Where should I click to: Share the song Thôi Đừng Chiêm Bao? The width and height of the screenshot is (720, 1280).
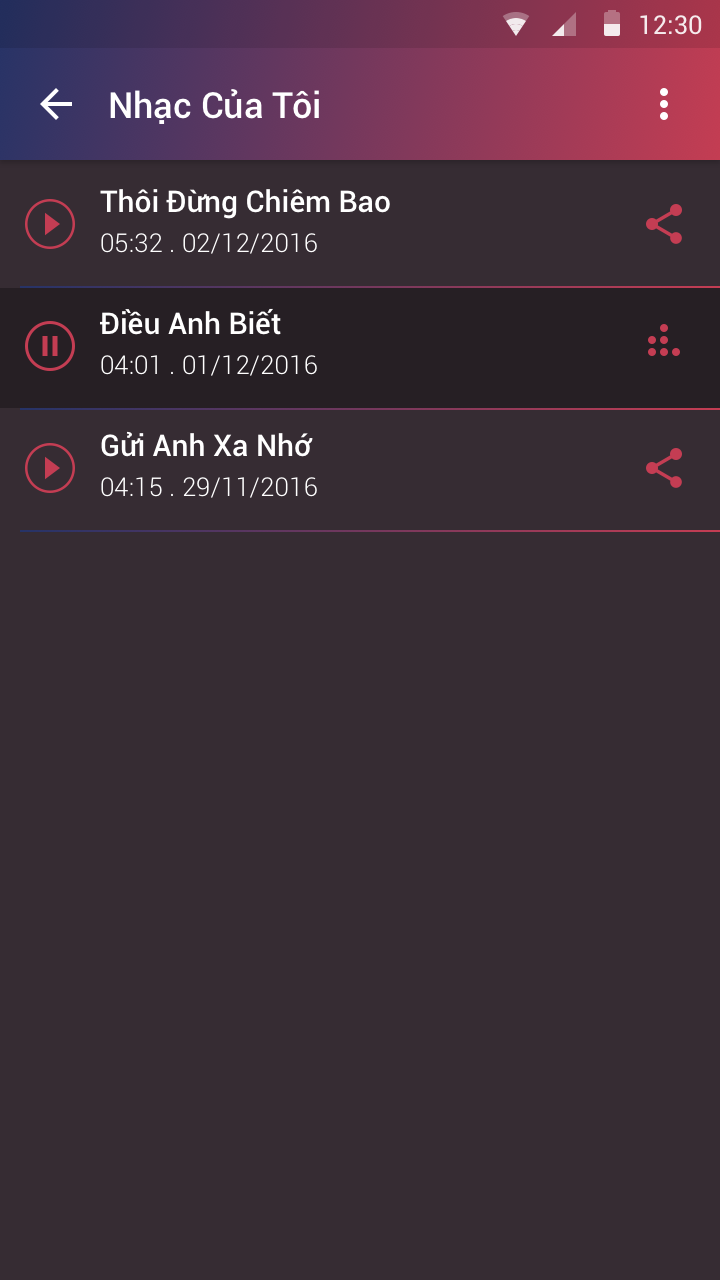pyautogui.click(x=664, y=224)
